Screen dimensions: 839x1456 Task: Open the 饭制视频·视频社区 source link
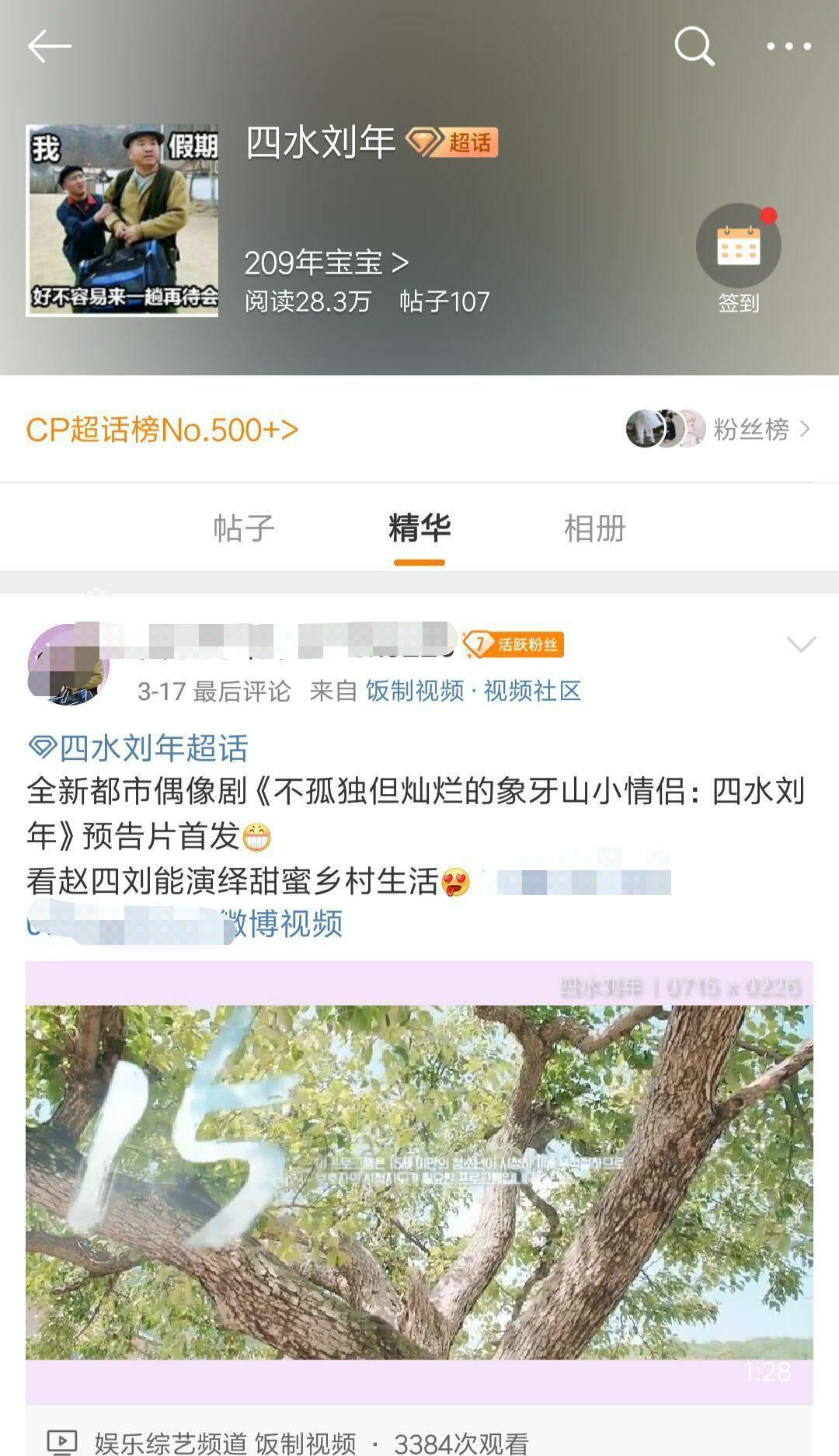pos(473,691)
